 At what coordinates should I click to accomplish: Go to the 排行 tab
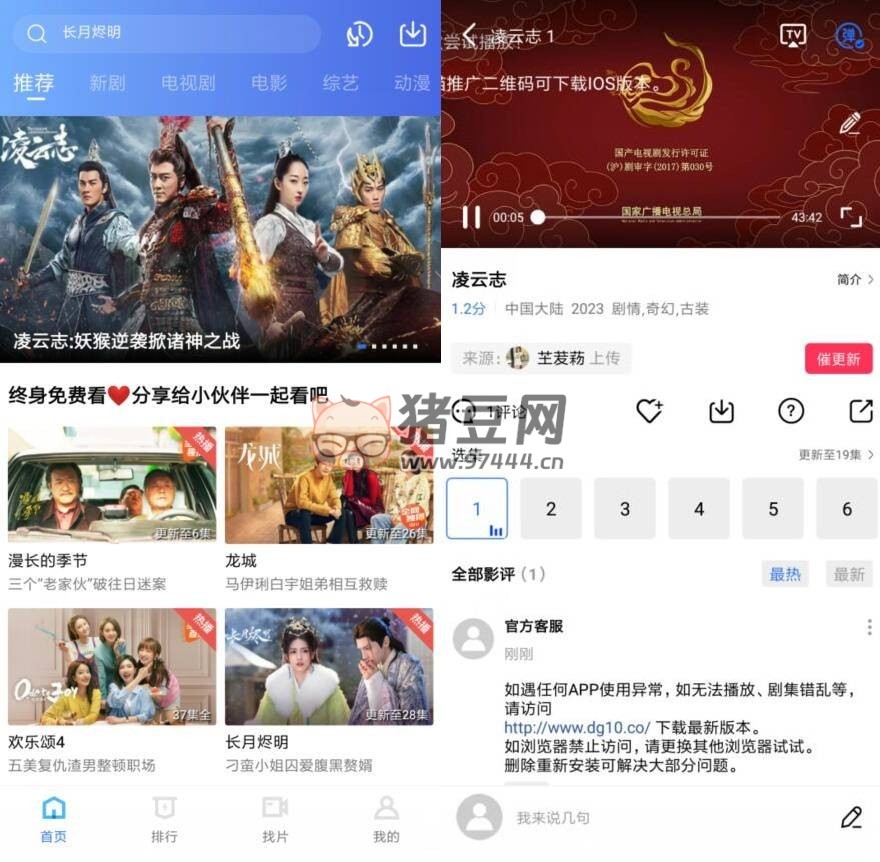(164, 819)
